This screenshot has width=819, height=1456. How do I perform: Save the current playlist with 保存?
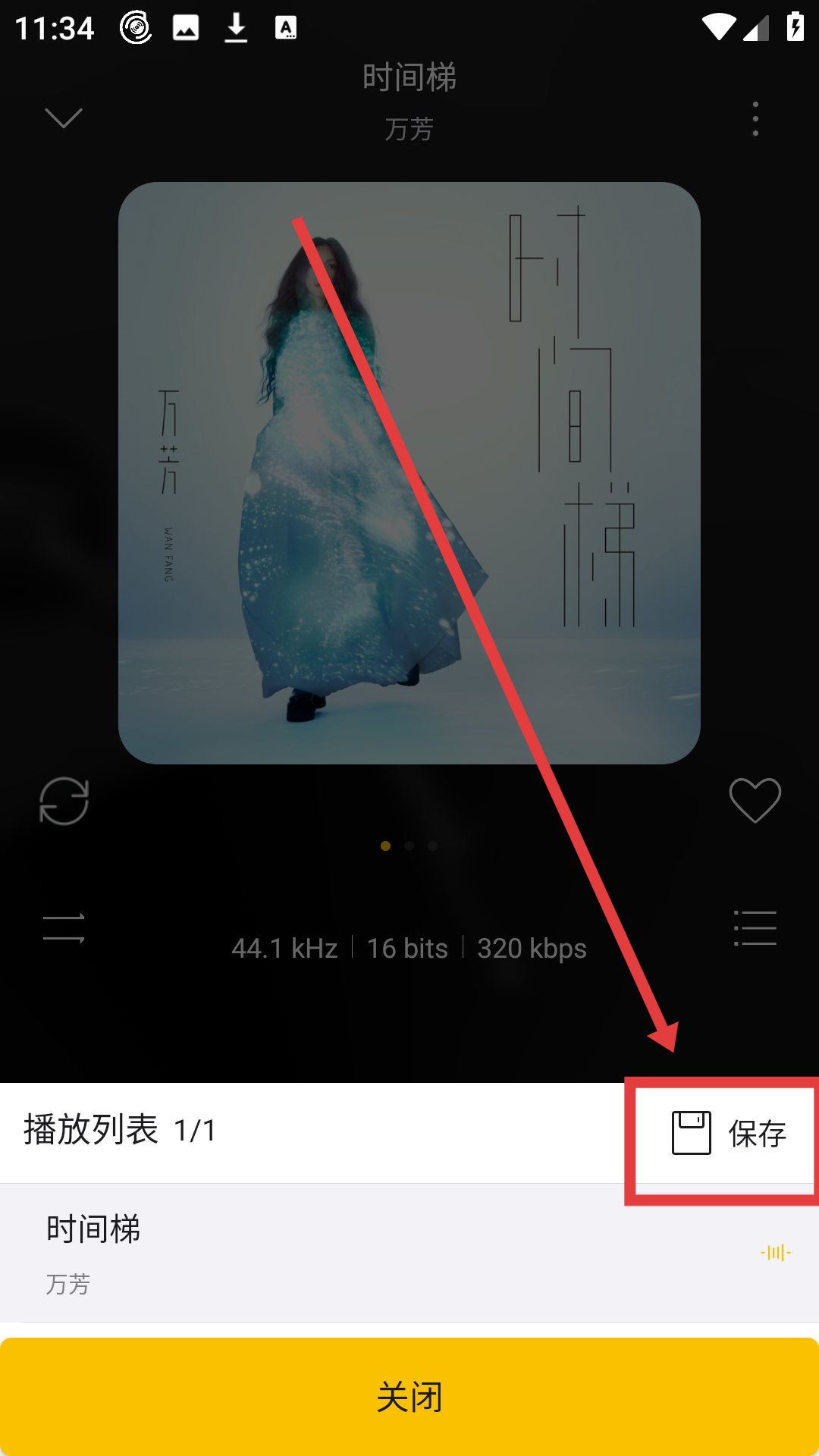click(x=728, y=1133)
